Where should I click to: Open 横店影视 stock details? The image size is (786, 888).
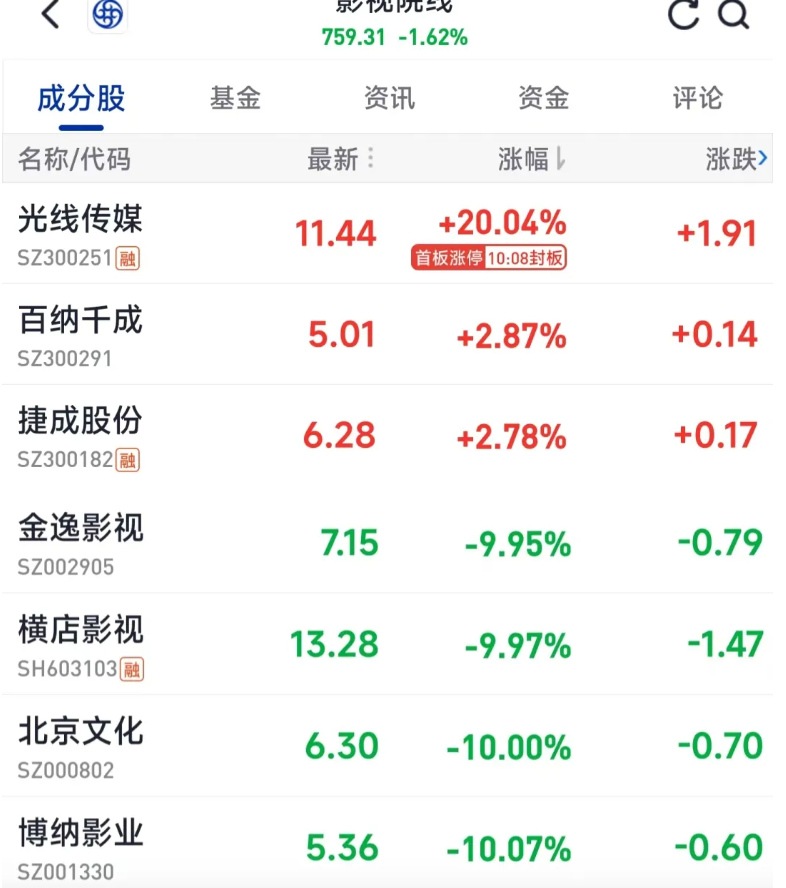387,644
